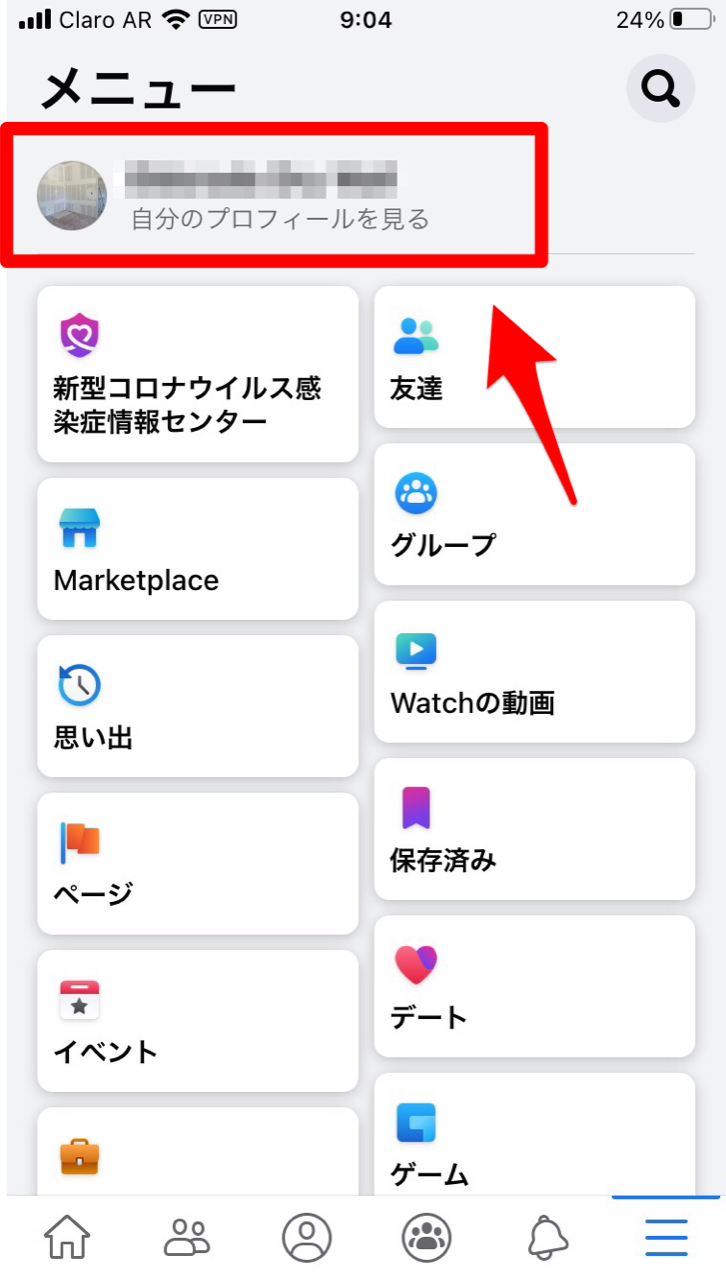Tap the Watchの動画 play icon
This screenshot has width=726, height=1280.
coord(417,651)
